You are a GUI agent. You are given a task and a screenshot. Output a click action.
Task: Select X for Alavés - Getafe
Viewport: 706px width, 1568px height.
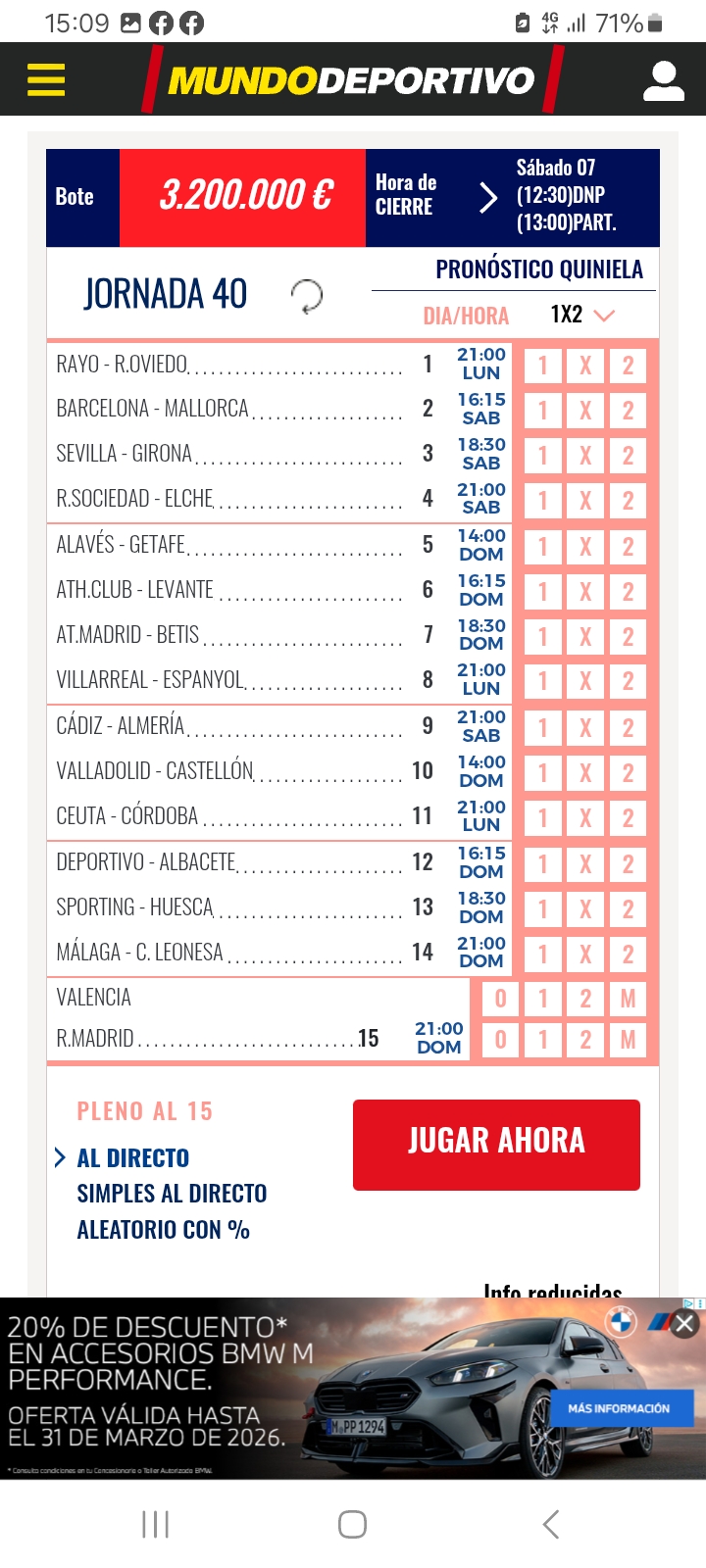(x=585, y=547)
